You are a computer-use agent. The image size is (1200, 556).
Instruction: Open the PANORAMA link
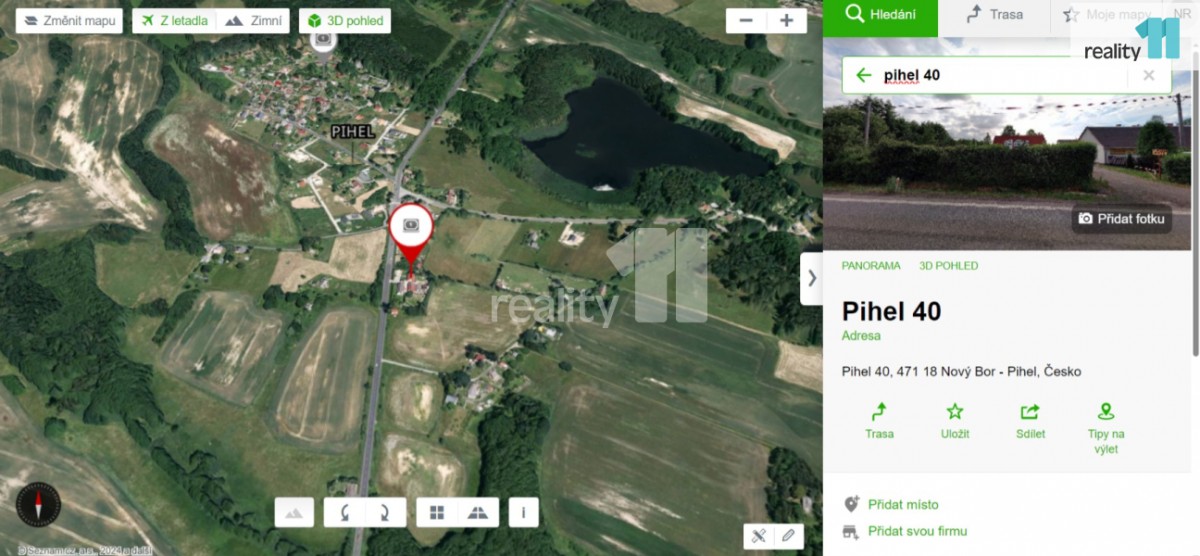(x=870, y=266)
